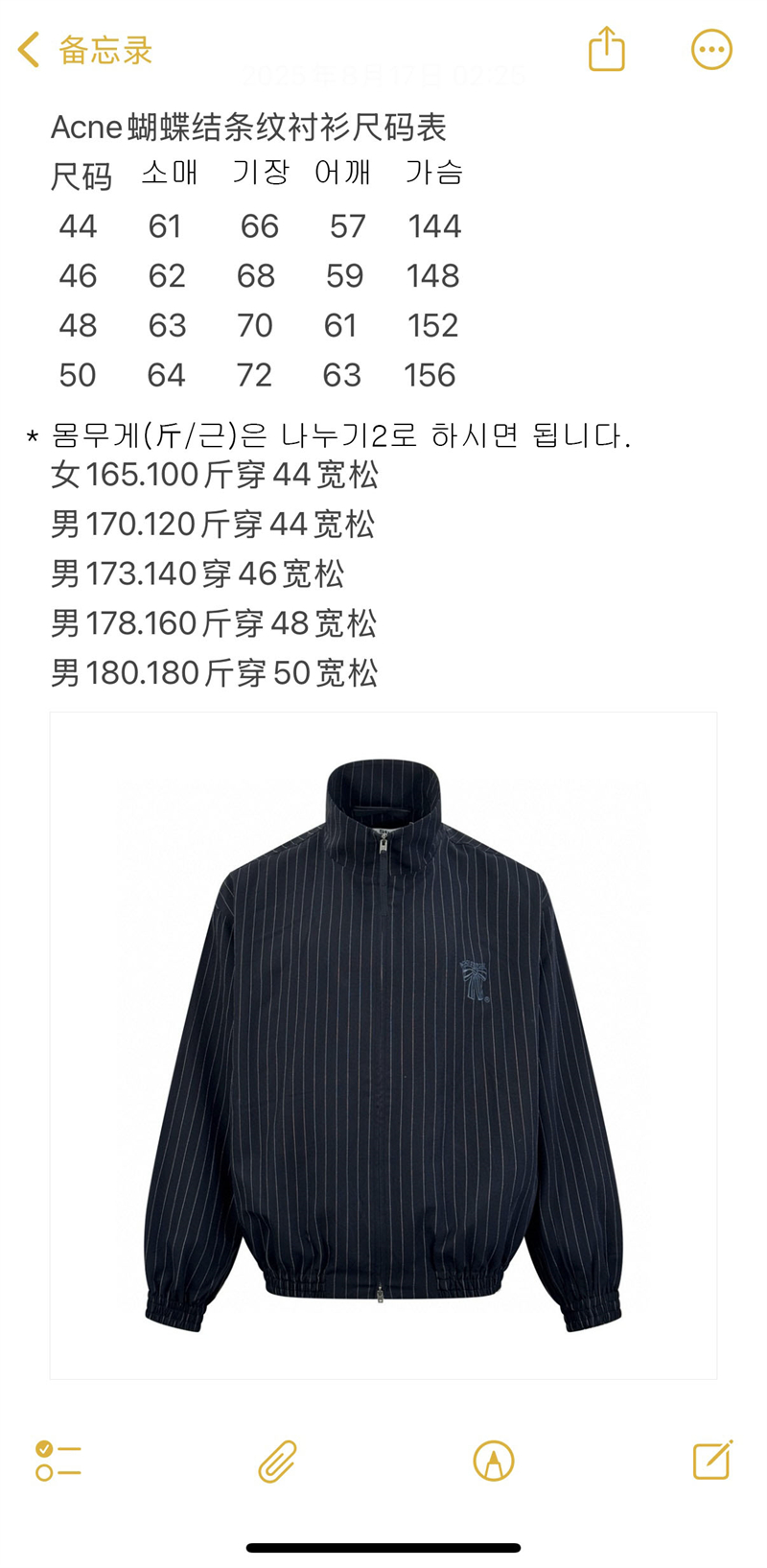This screenshot has height=1568, width=767.
Task: Open attachments with the paperclip icon
Action: 277,1463
